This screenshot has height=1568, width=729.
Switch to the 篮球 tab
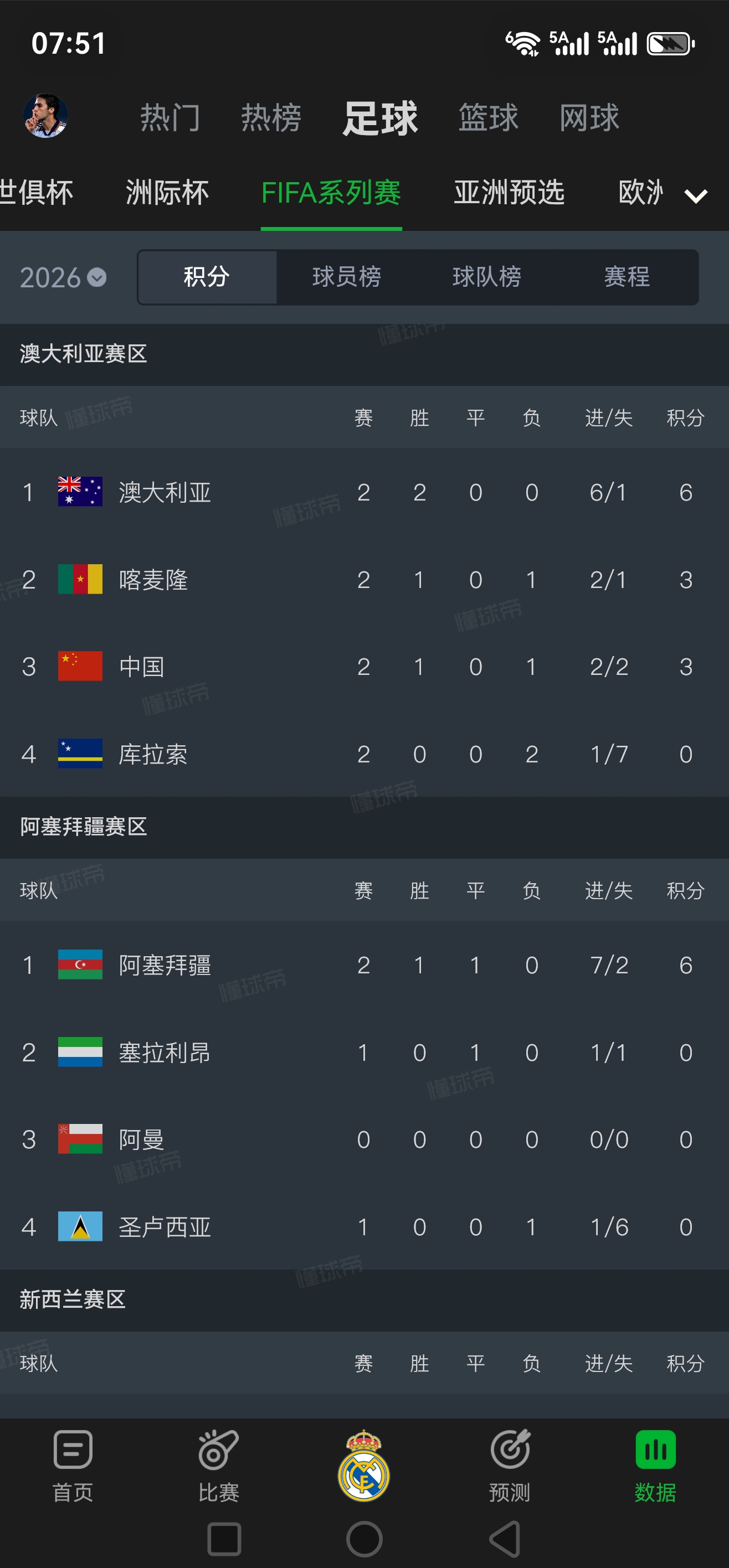point(489,117)
